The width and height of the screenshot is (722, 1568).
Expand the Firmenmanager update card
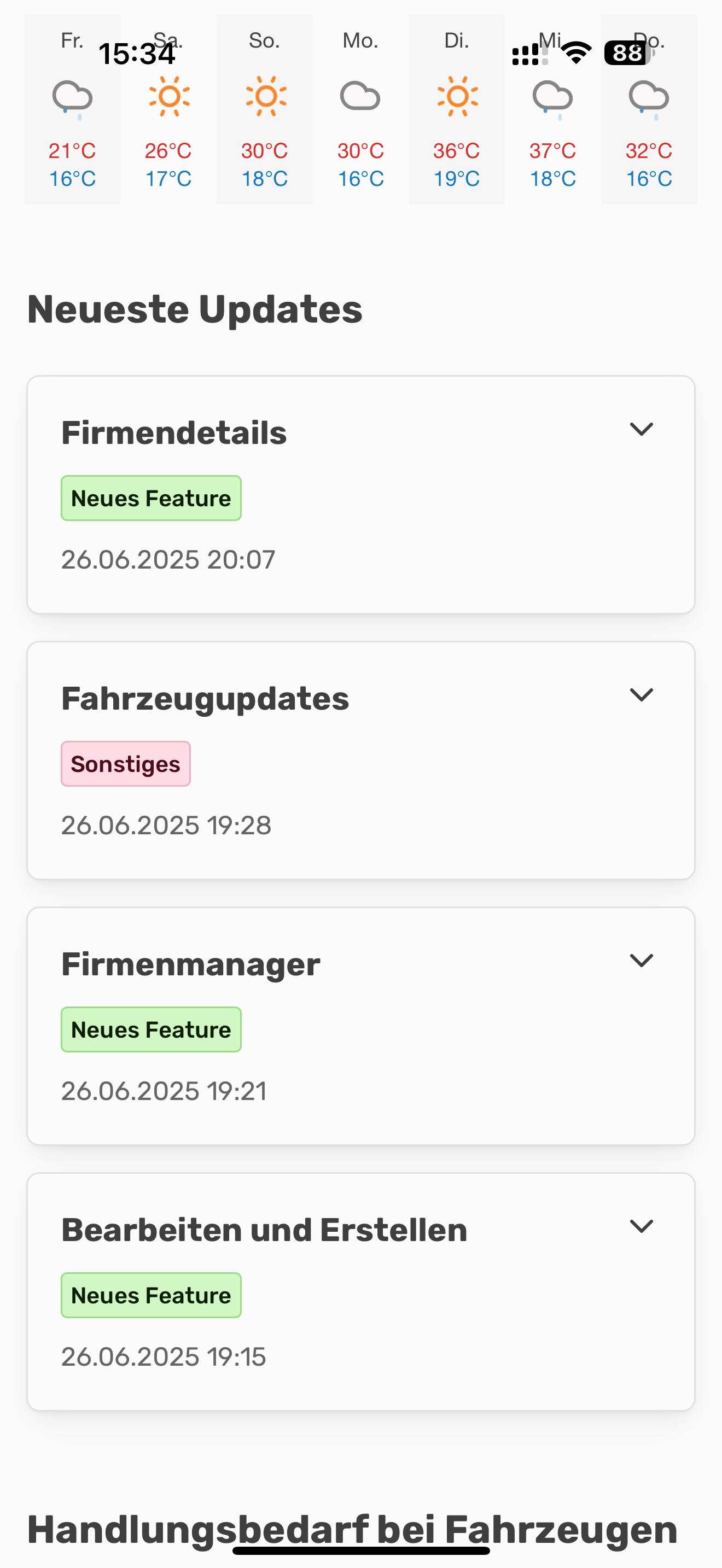click(x=641, y=960)
